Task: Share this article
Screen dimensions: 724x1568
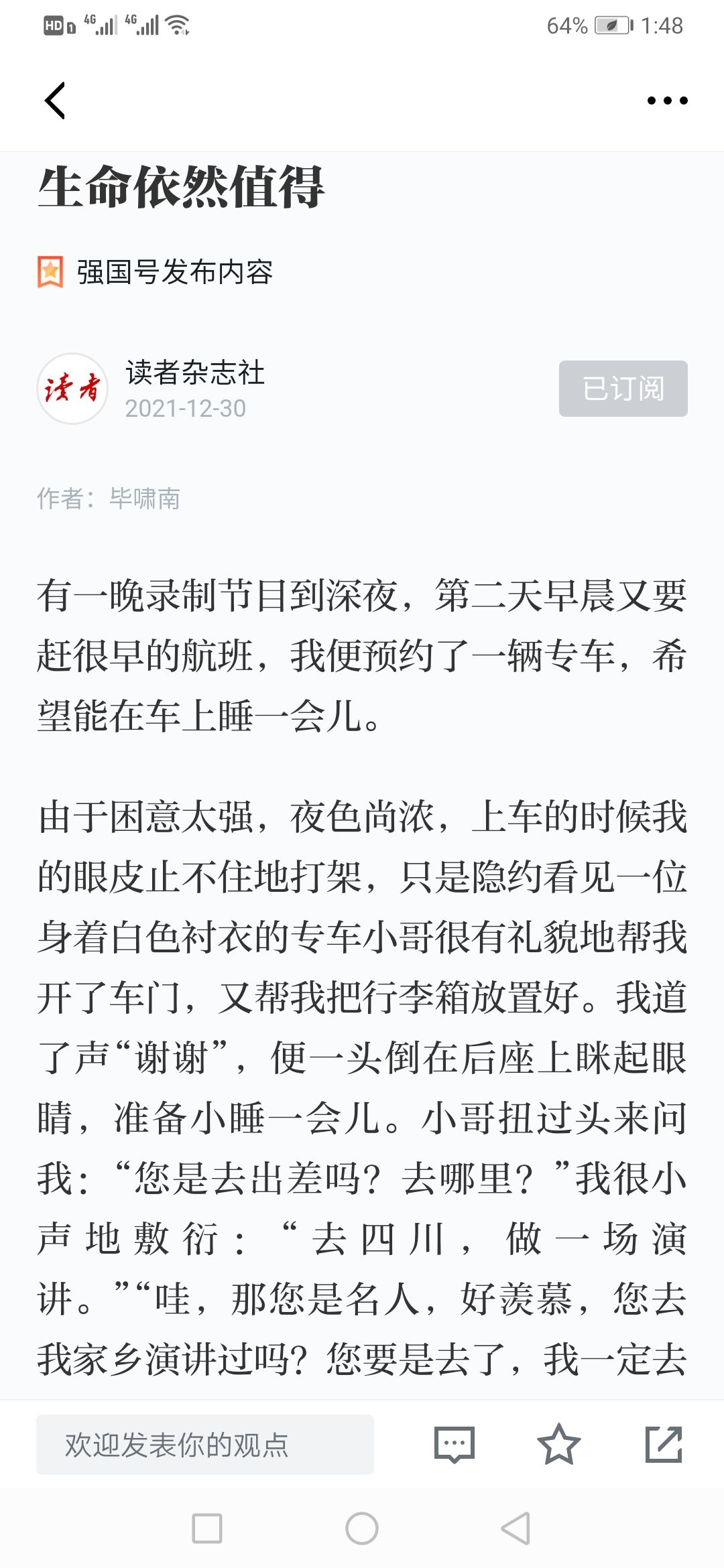Action: (x=664, y=1445)
